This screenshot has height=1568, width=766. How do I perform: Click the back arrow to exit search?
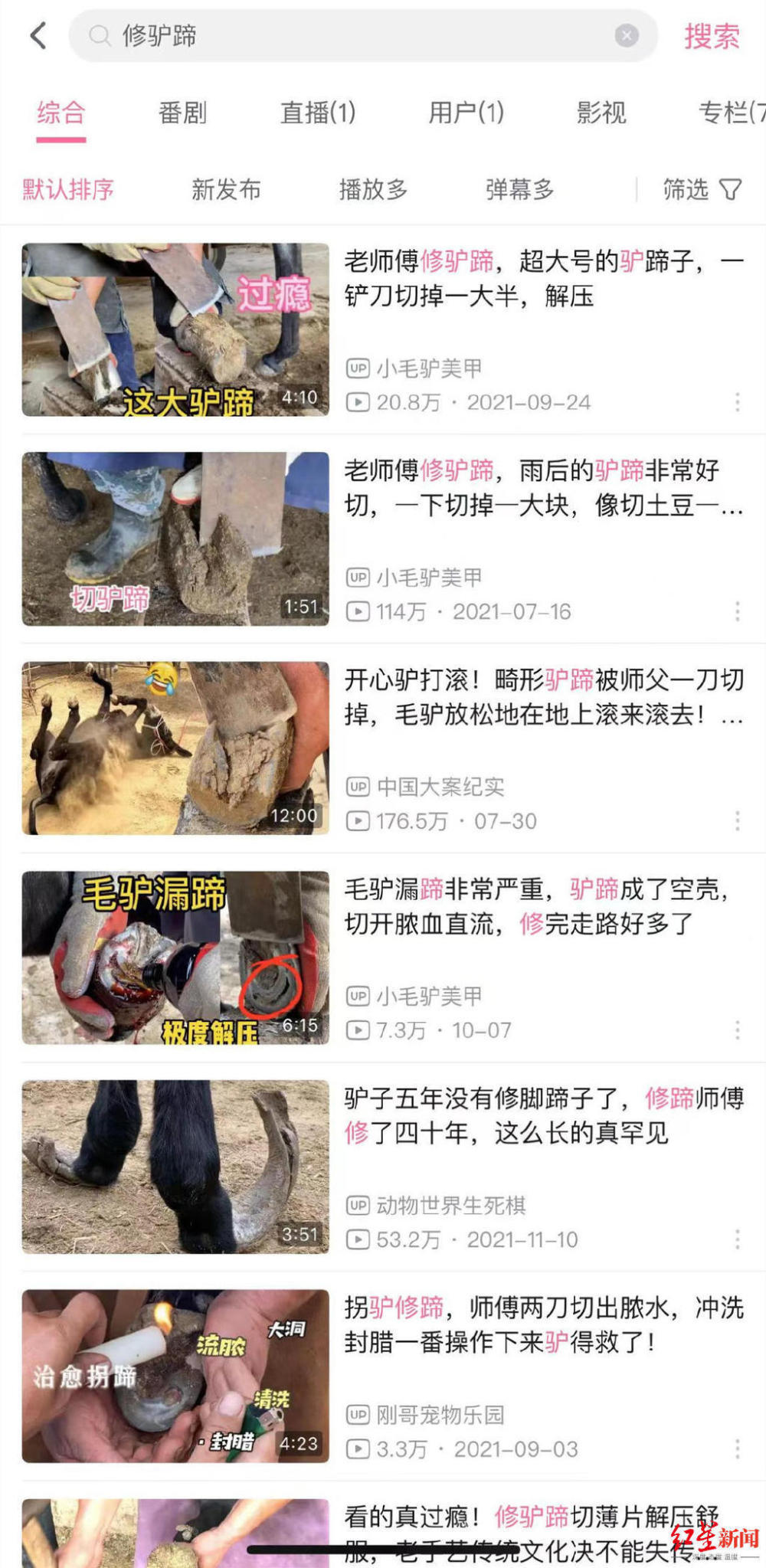click(x=38, y=36)
